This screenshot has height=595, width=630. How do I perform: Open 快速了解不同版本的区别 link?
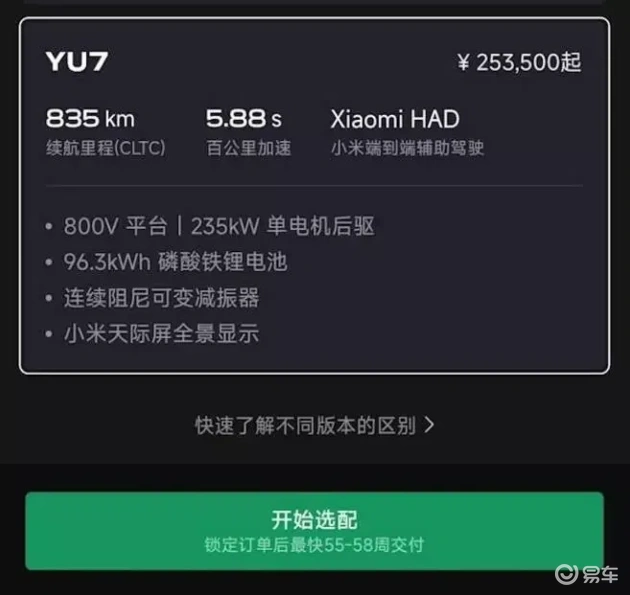[314, 424]
